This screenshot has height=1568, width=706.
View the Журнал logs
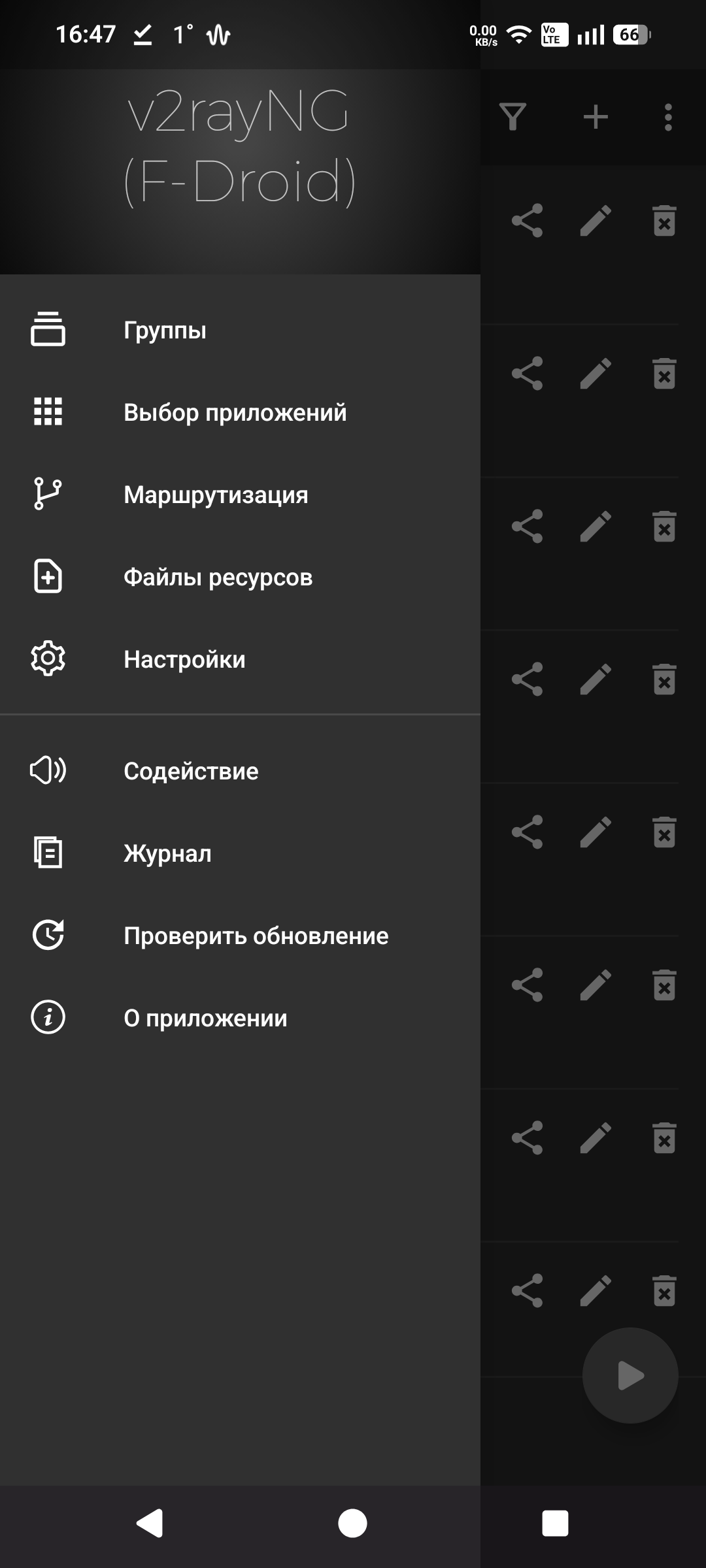(x=167, y=853)
